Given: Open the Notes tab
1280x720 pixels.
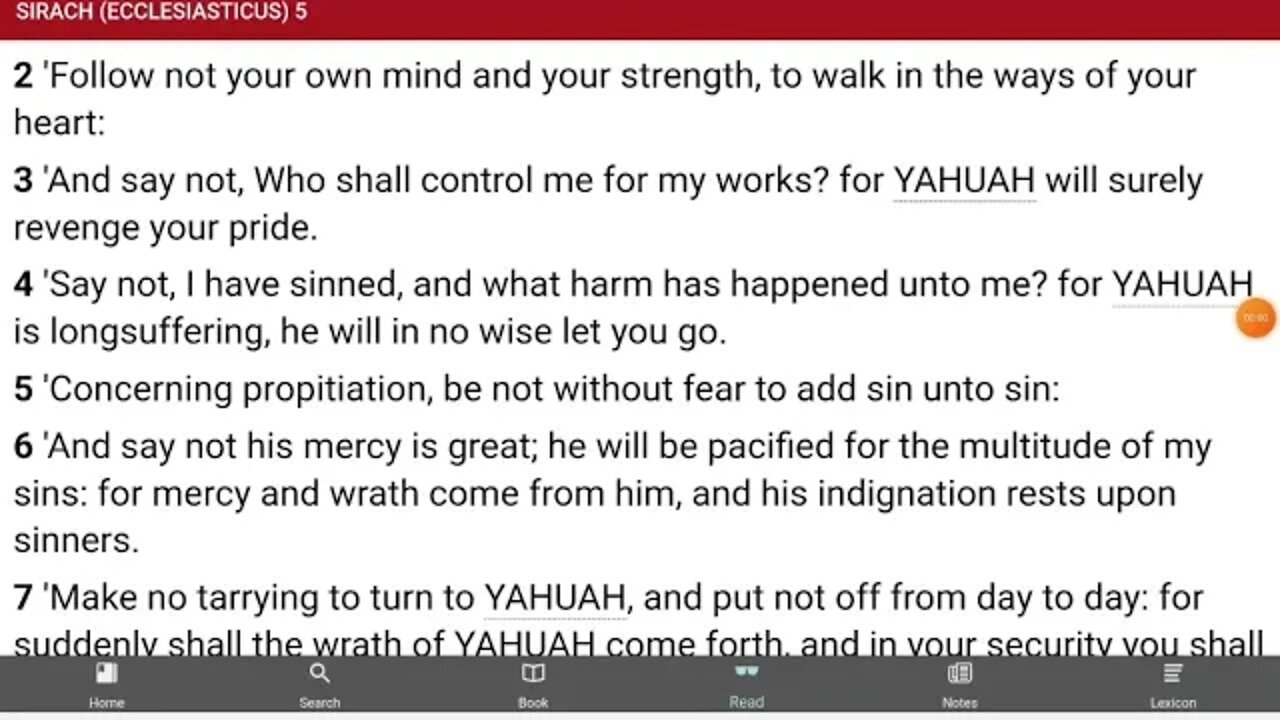Looking at the screenshot, I should click(959, 684).
